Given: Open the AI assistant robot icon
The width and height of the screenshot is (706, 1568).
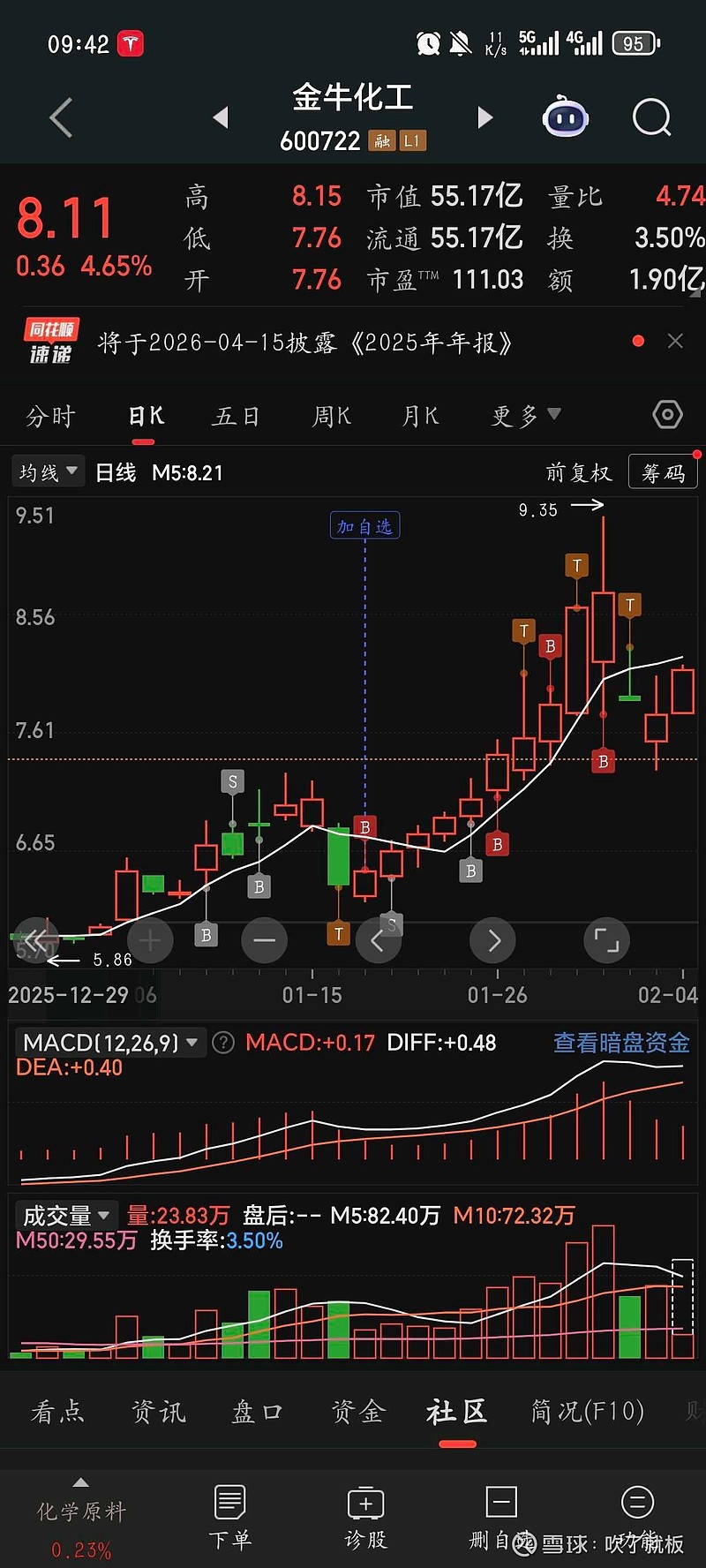Looking at the screenshot, I should (566, 116).
